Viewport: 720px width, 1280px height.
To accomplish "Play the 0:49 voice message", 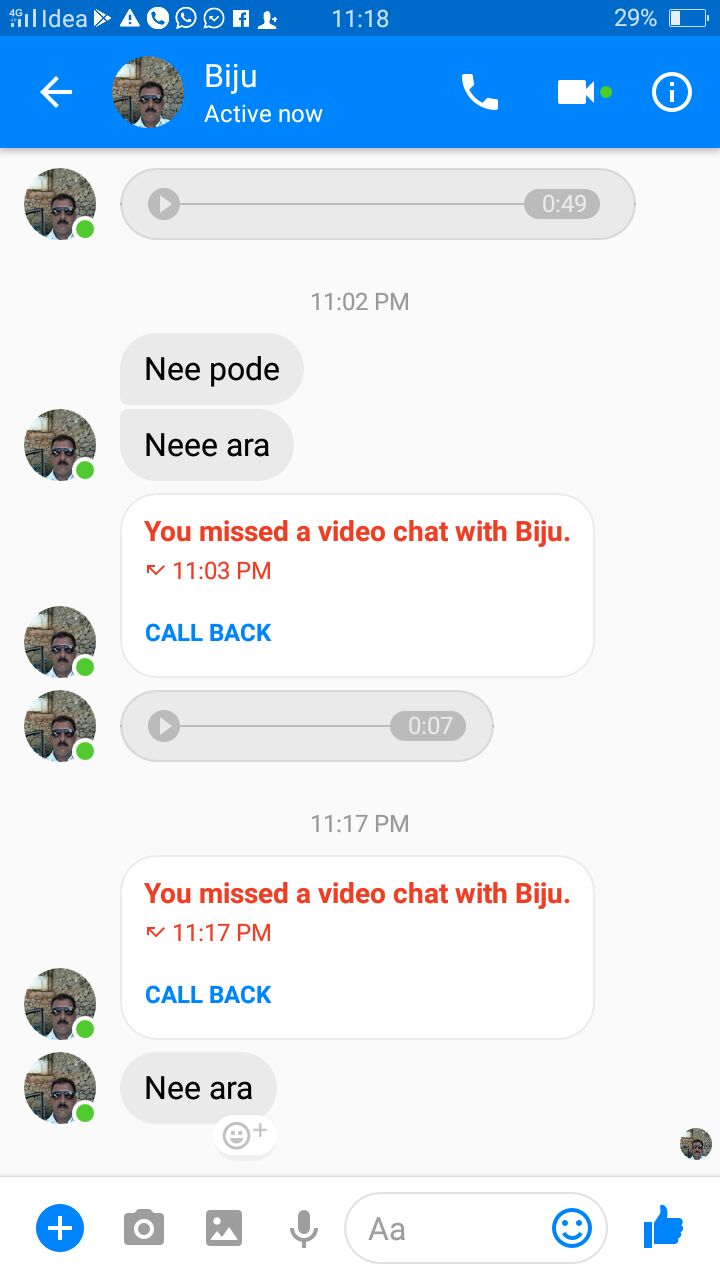I will 164,204.
